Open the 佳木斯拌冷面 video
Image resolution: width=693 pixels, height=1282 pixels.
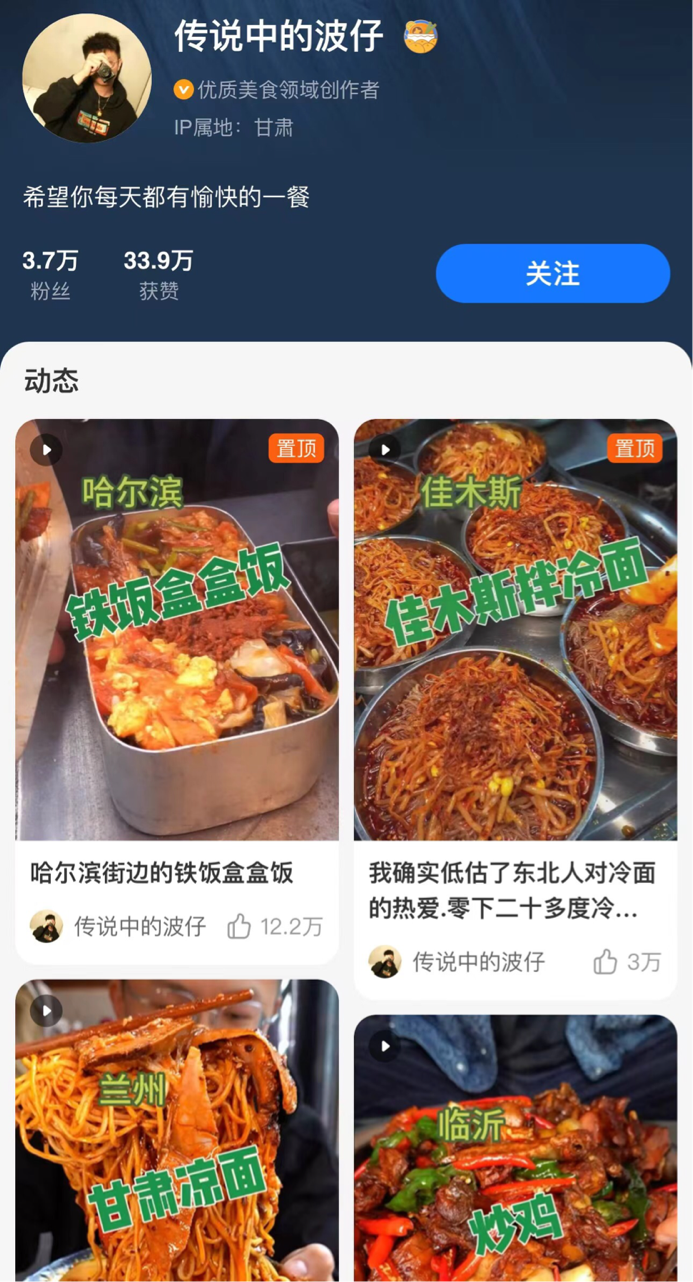coord(515,630)
